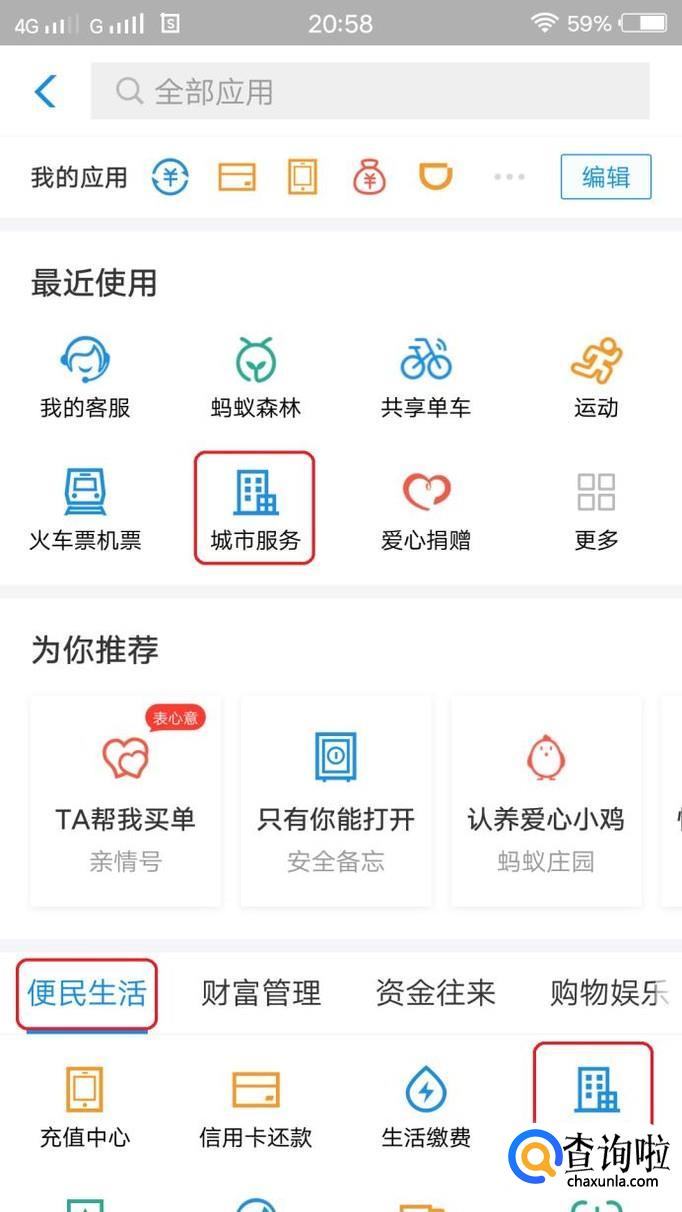Open 信用卡还款

(255, 1106)
